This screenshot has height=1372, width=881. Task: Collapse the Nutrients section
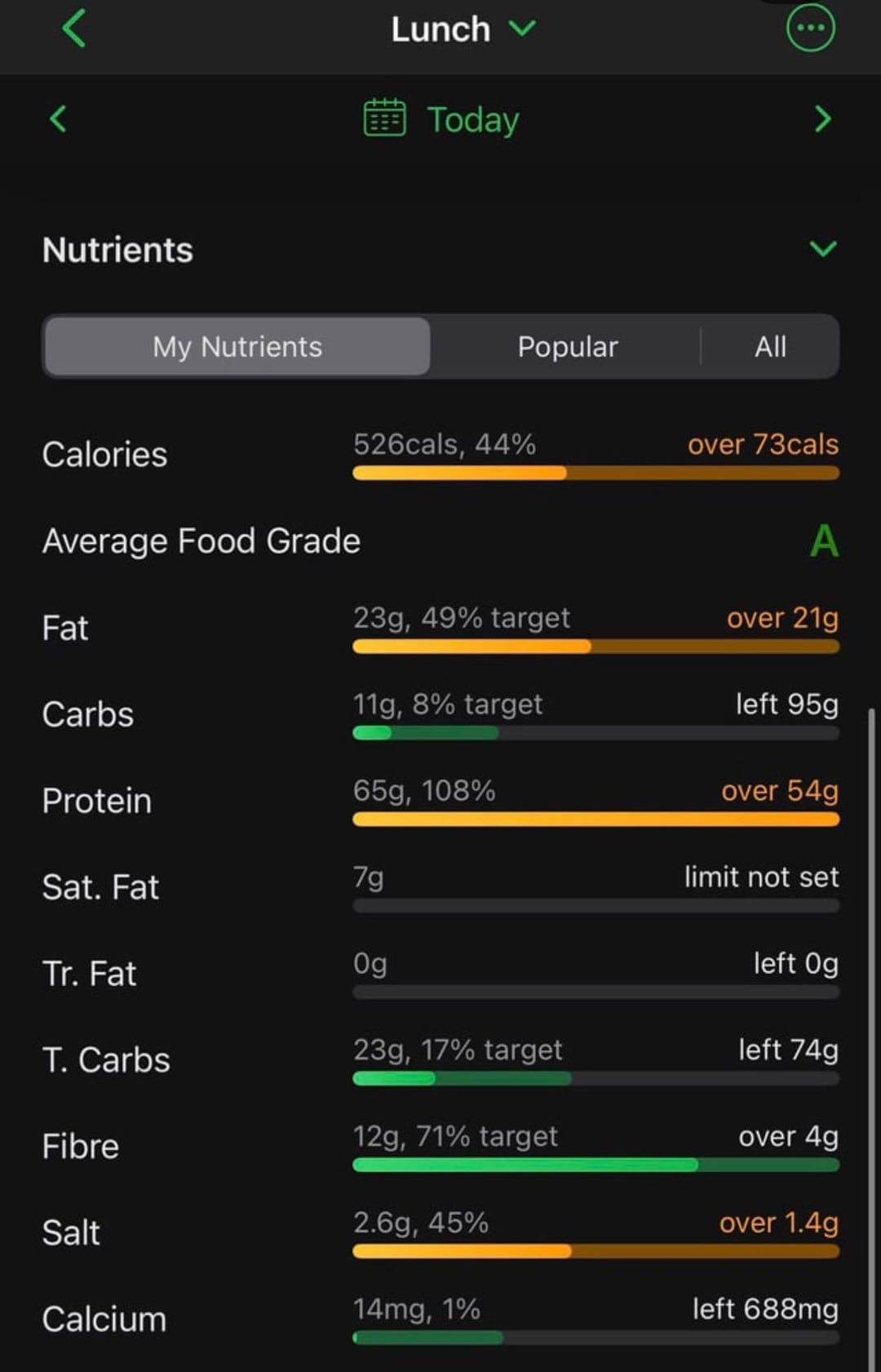tap(823, 249)
